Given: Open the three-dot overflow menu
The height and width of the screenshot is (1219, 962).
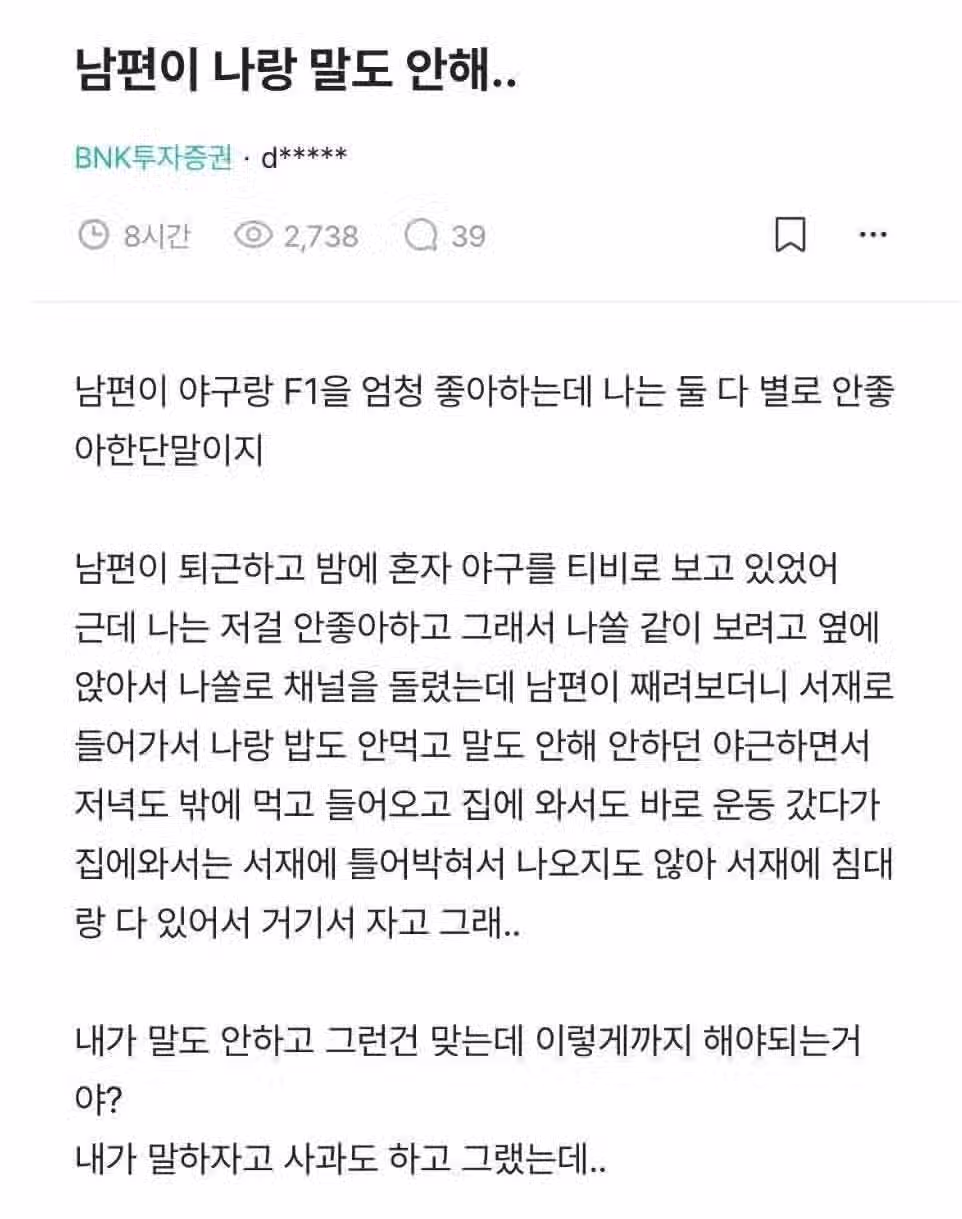Looking at the screenshot, I should click(x=873, y=235).
